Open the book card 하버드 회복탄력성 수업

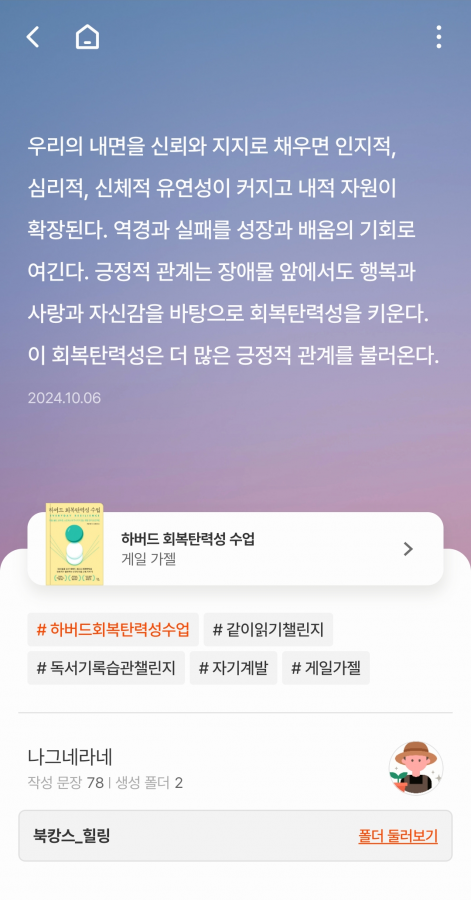pyautogui.click(x=235, y=549)
